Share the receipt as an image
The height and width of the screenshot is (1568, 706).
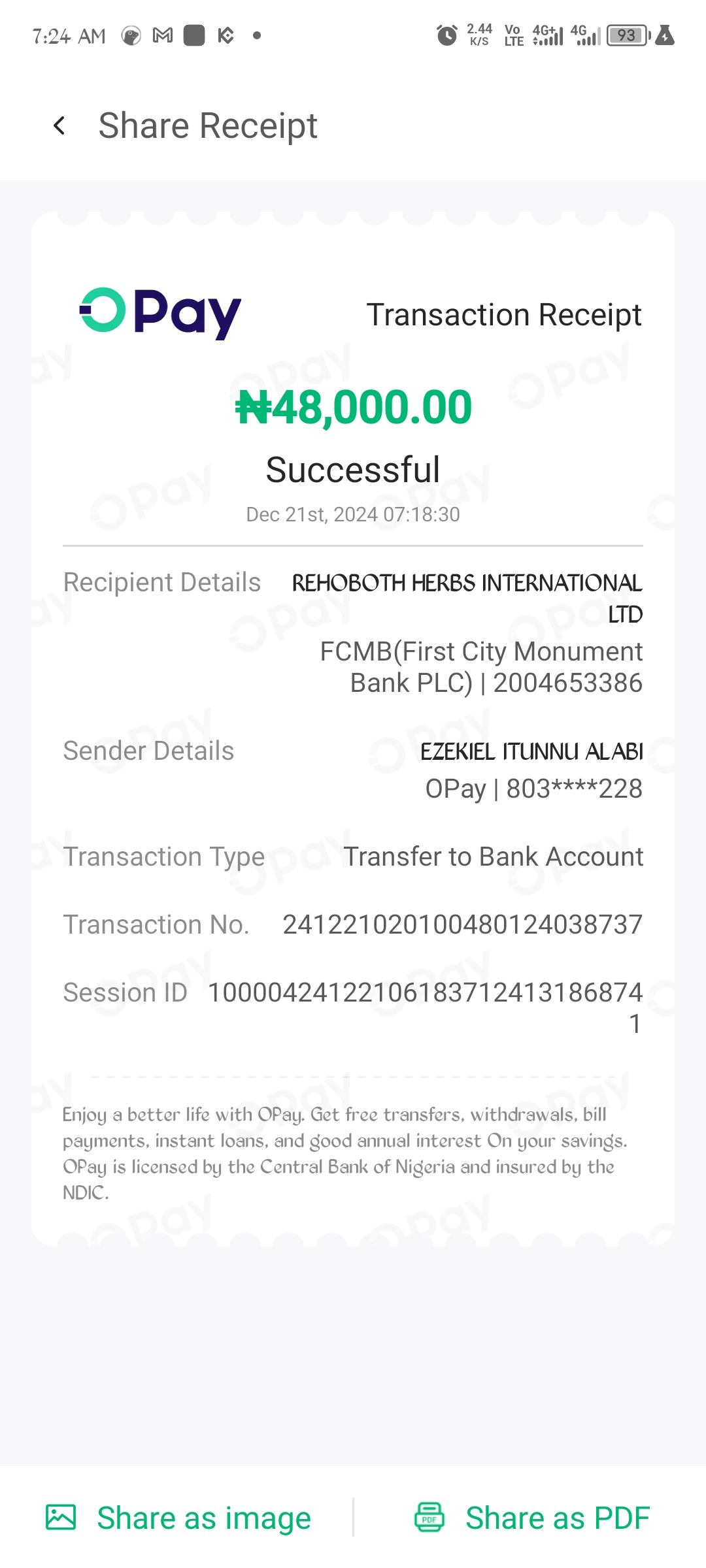178,1518
